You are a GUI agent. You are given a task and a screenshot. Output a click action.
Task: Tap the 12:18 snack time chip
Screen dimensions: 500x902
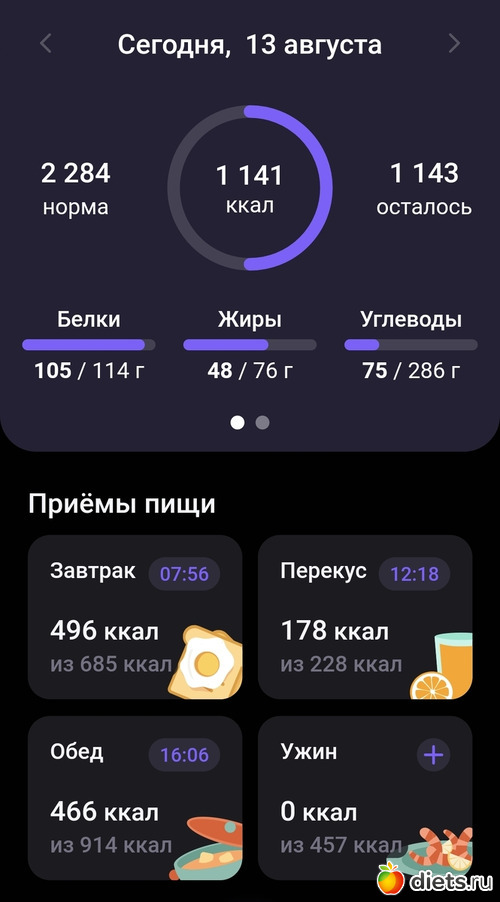tap(414, 574)
